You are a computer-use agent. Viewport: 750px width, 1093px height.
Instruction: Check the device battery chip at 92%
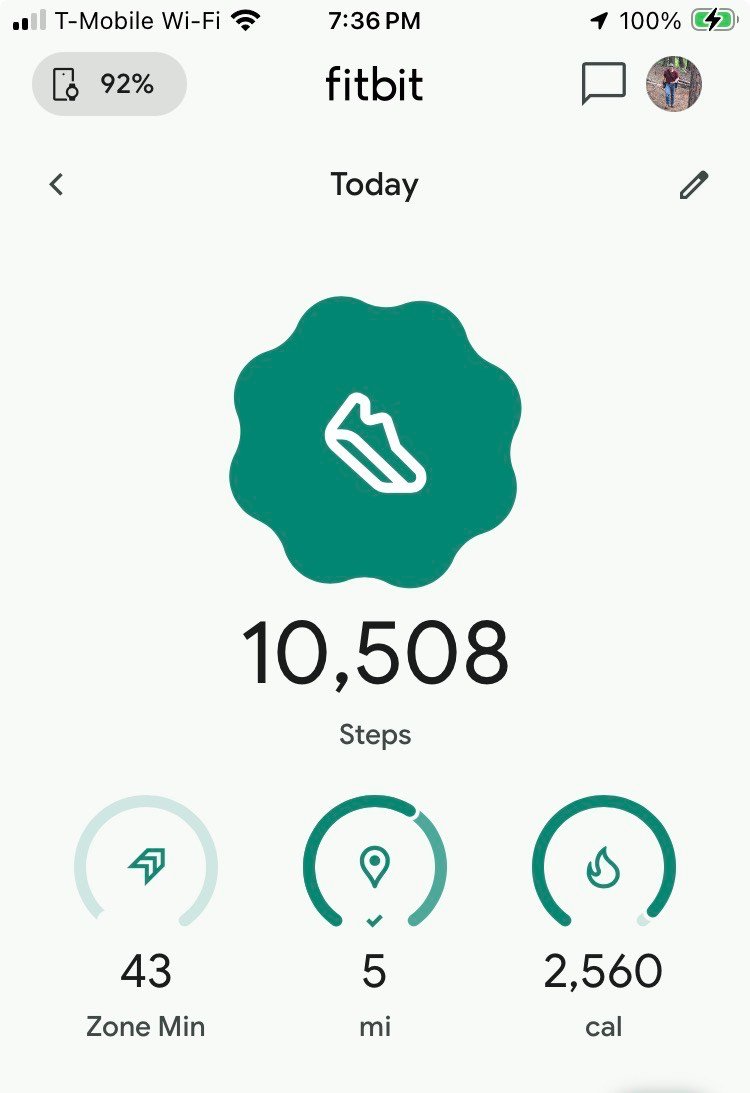[x=109, y=84]
